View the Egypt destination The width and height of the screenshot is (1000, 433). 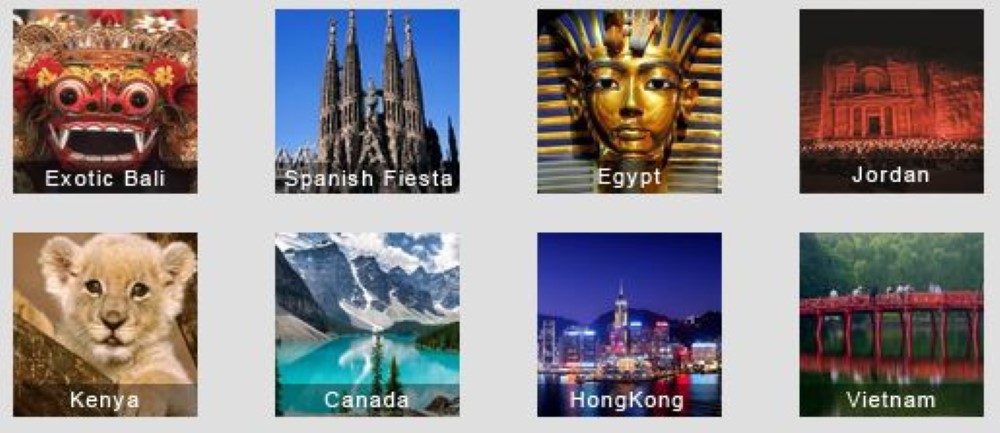tap(629, 101)
